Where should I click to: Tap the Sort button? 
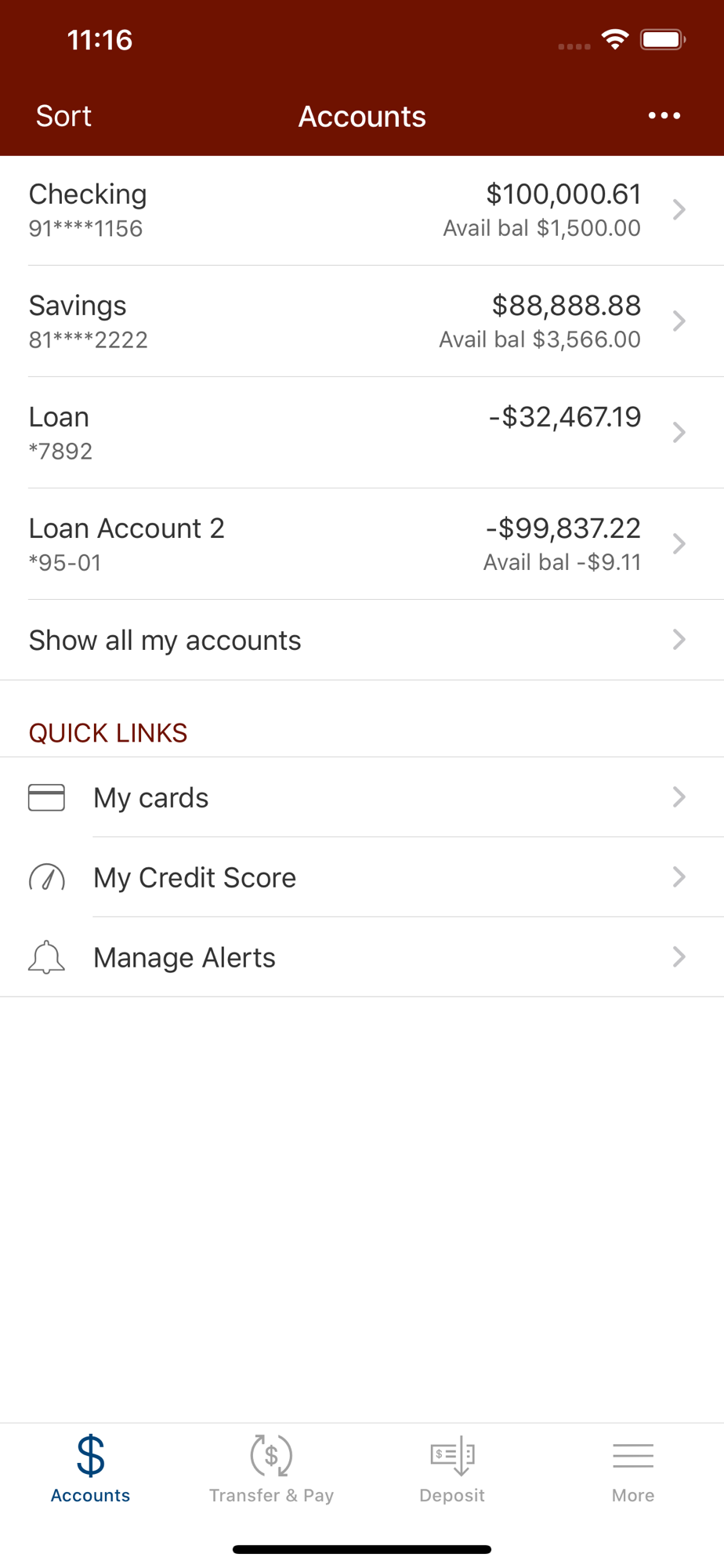(x=63, y=116)
